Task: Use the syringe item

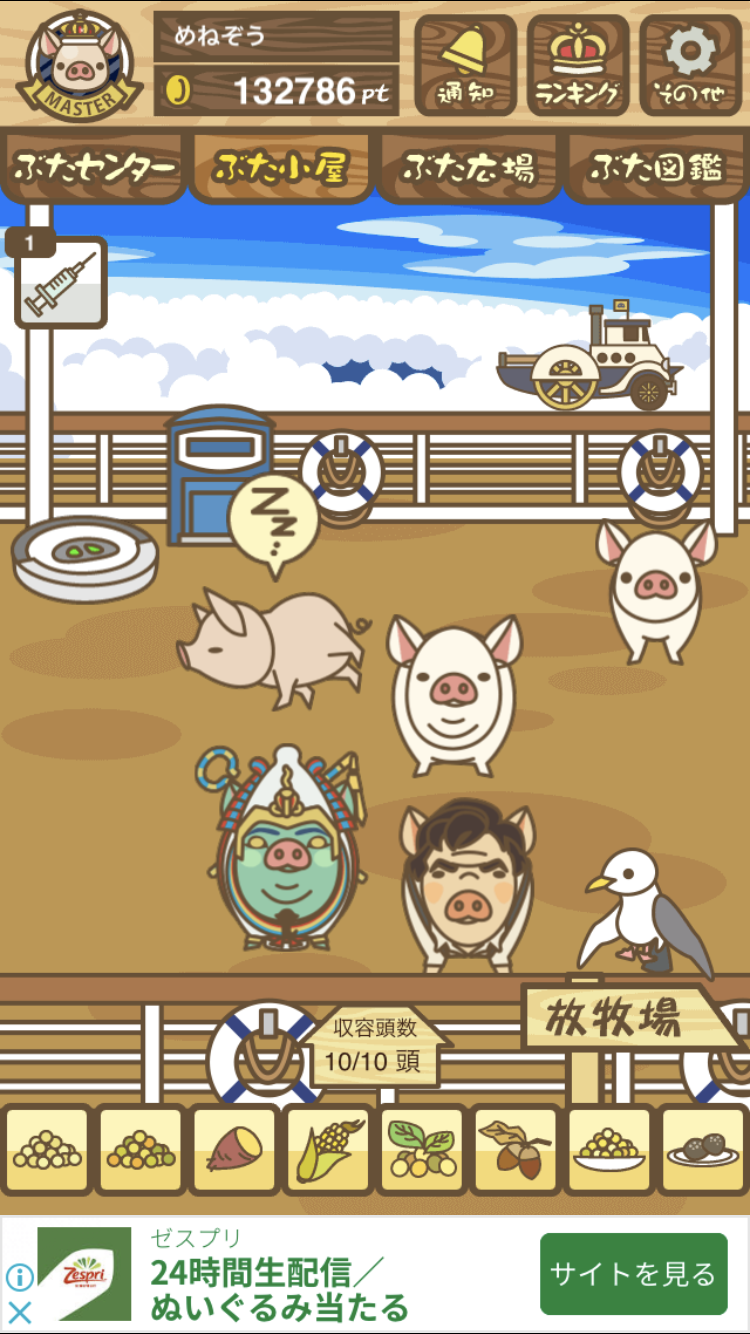Action: click(x=60, y=284)
